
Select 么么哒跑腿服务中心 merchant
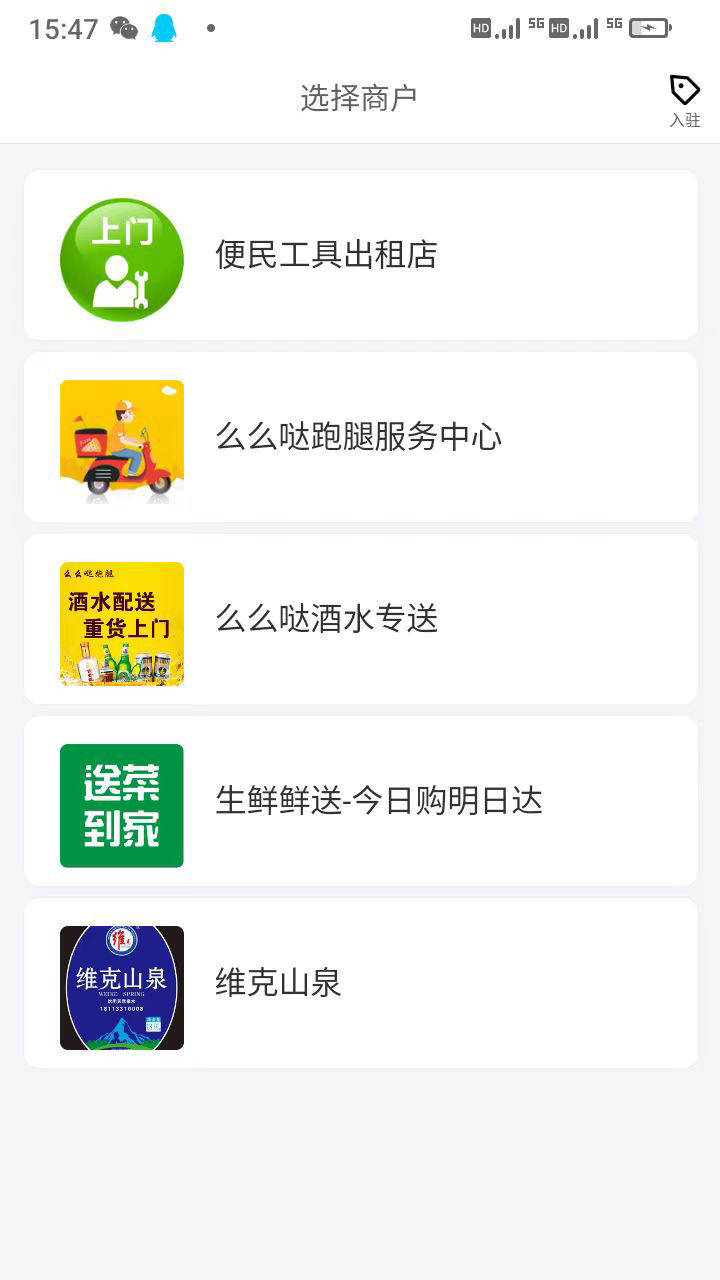[358, 437]
